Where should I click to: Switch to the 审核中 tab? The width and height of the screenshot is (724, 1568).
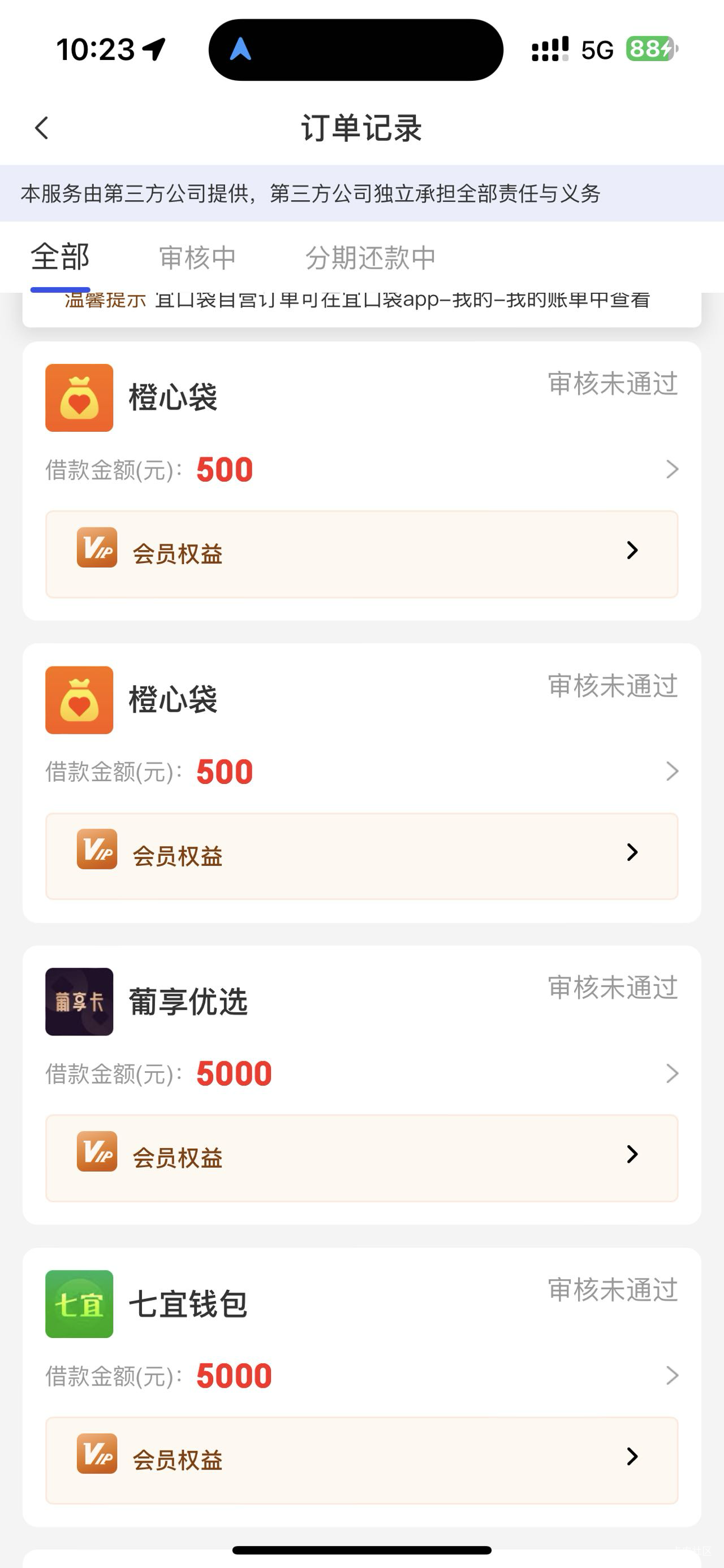pyautogui.click(x=198, y=258)
